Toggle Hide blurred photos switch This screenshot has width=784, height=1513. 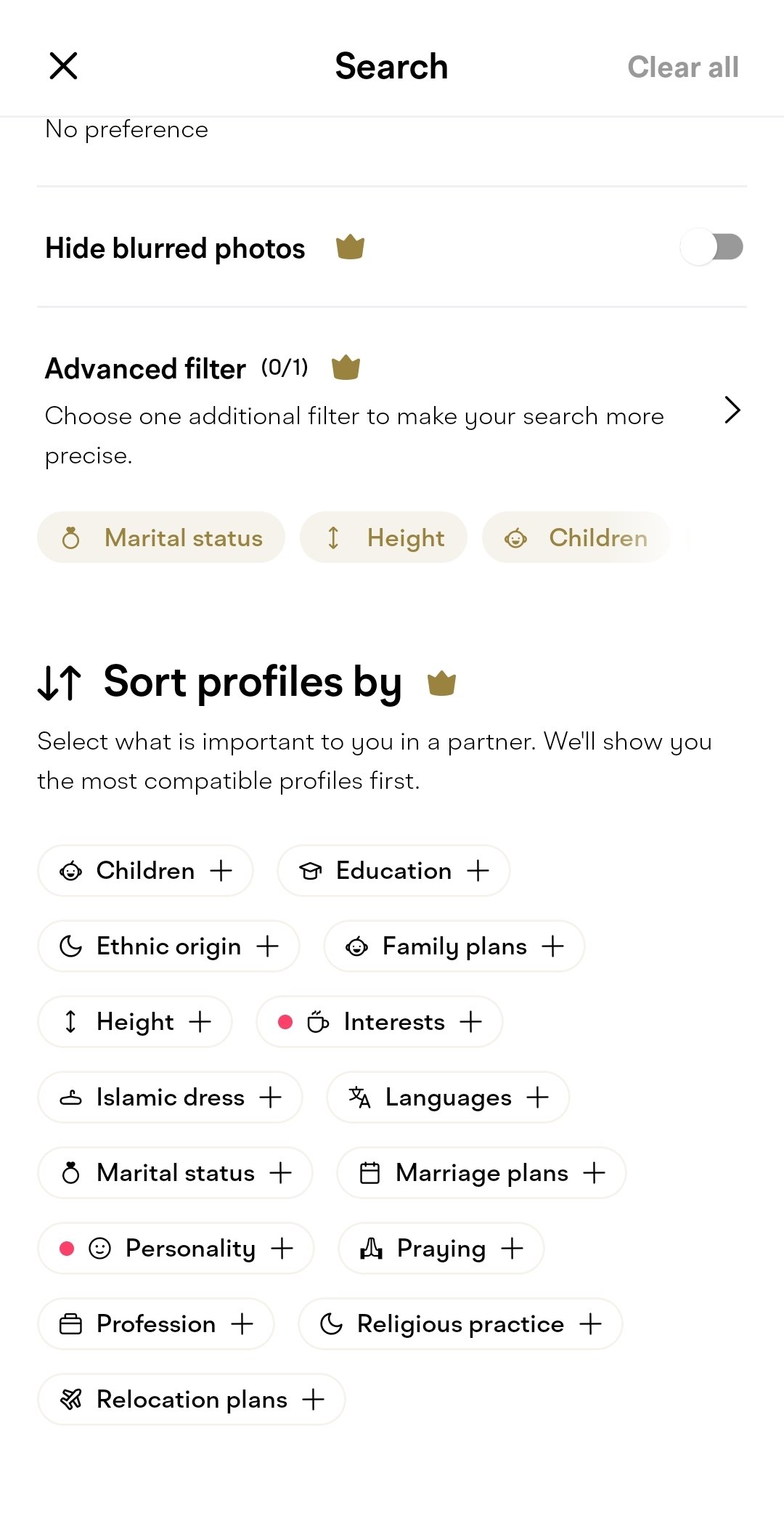pos(711,247)
